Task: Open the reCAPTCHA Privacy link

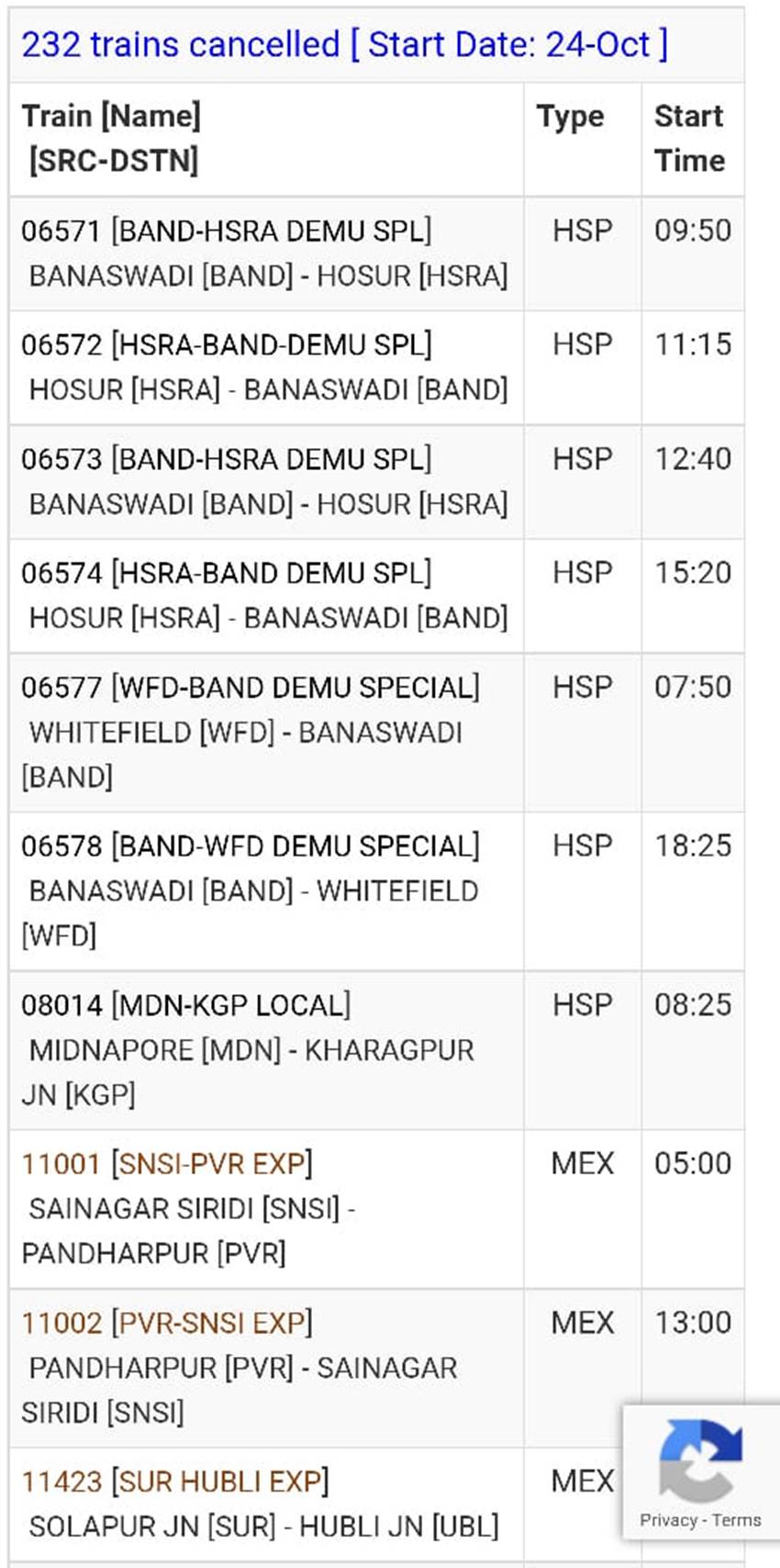Action: [x=668, y=1520]
